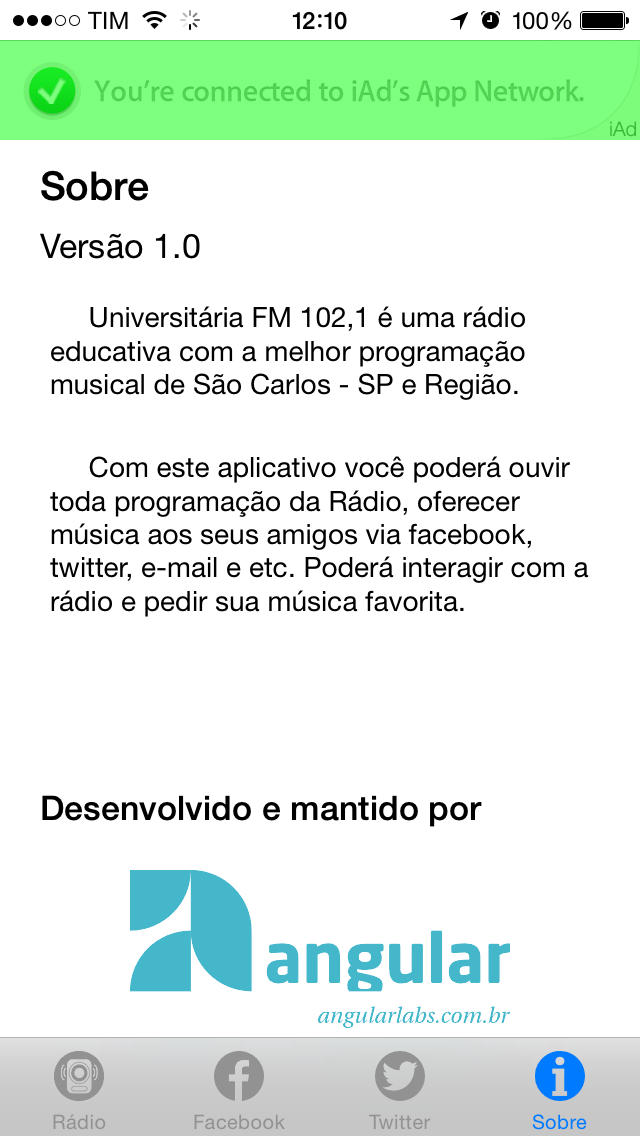Open the Facebook tab
The width and height of the screenshot is (640, 1136).
pos(239,1089)
